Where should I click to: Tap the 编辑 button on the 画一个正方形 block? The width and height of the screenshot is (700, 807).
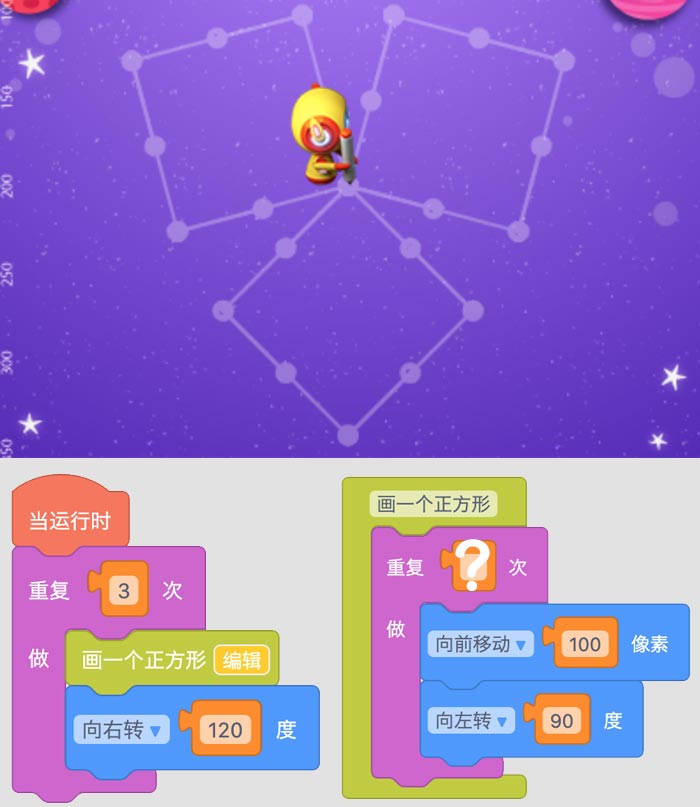coord(241,660)
